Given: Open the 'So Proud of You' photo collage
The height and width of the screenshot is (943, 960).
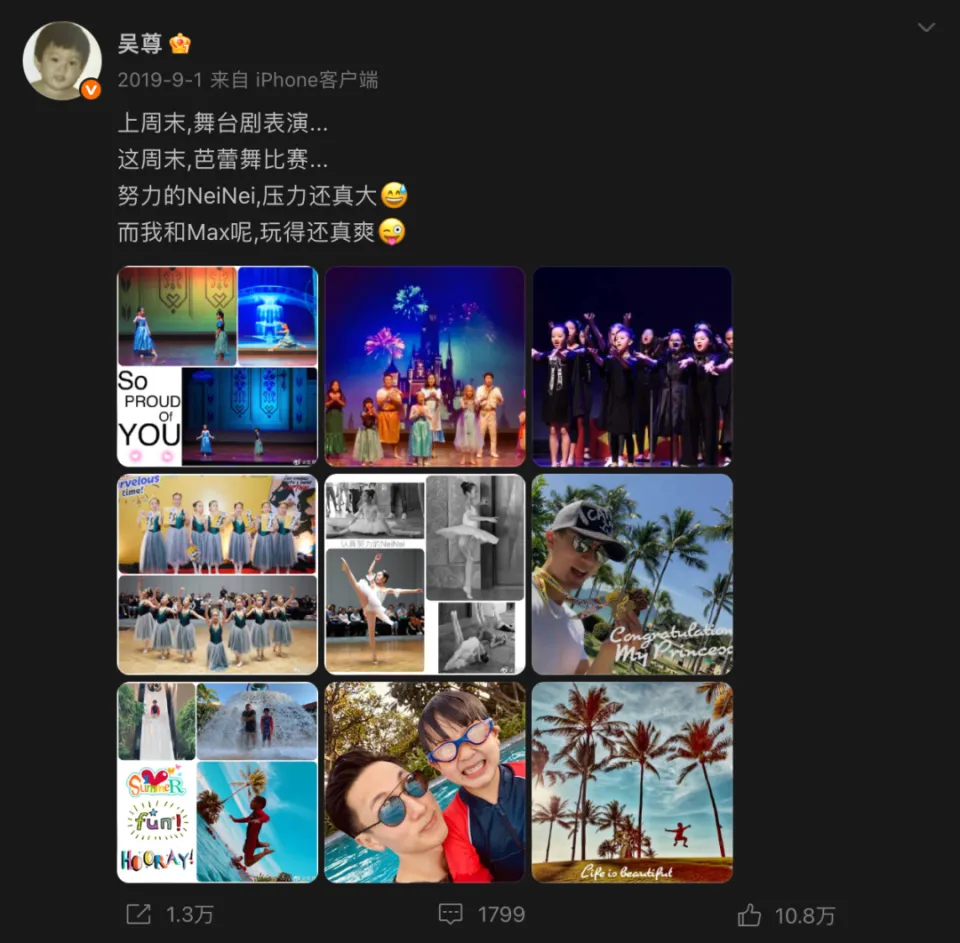Looking at the screenshot, I should 217,366.
